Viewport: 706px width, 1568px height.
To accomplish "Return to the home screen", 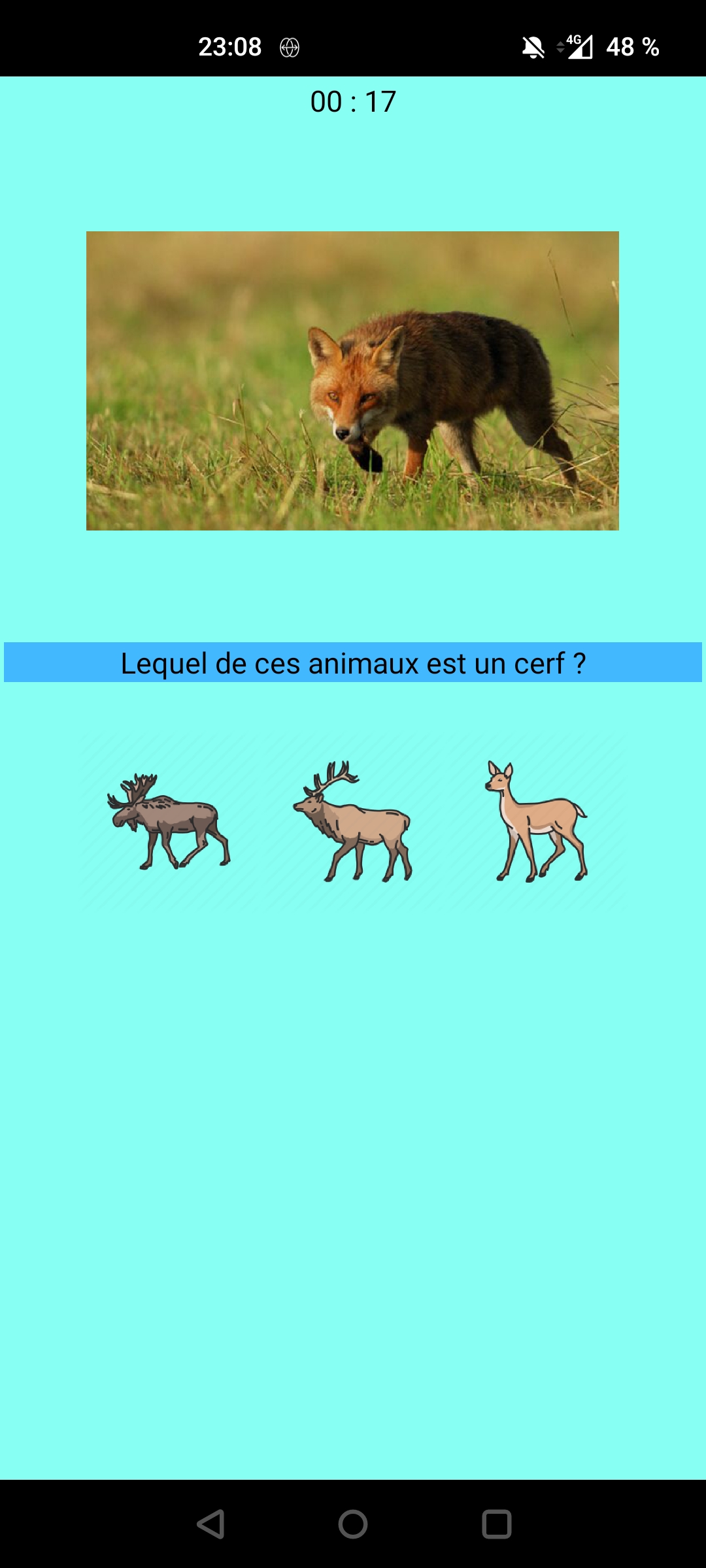I will click(353, 1524).
